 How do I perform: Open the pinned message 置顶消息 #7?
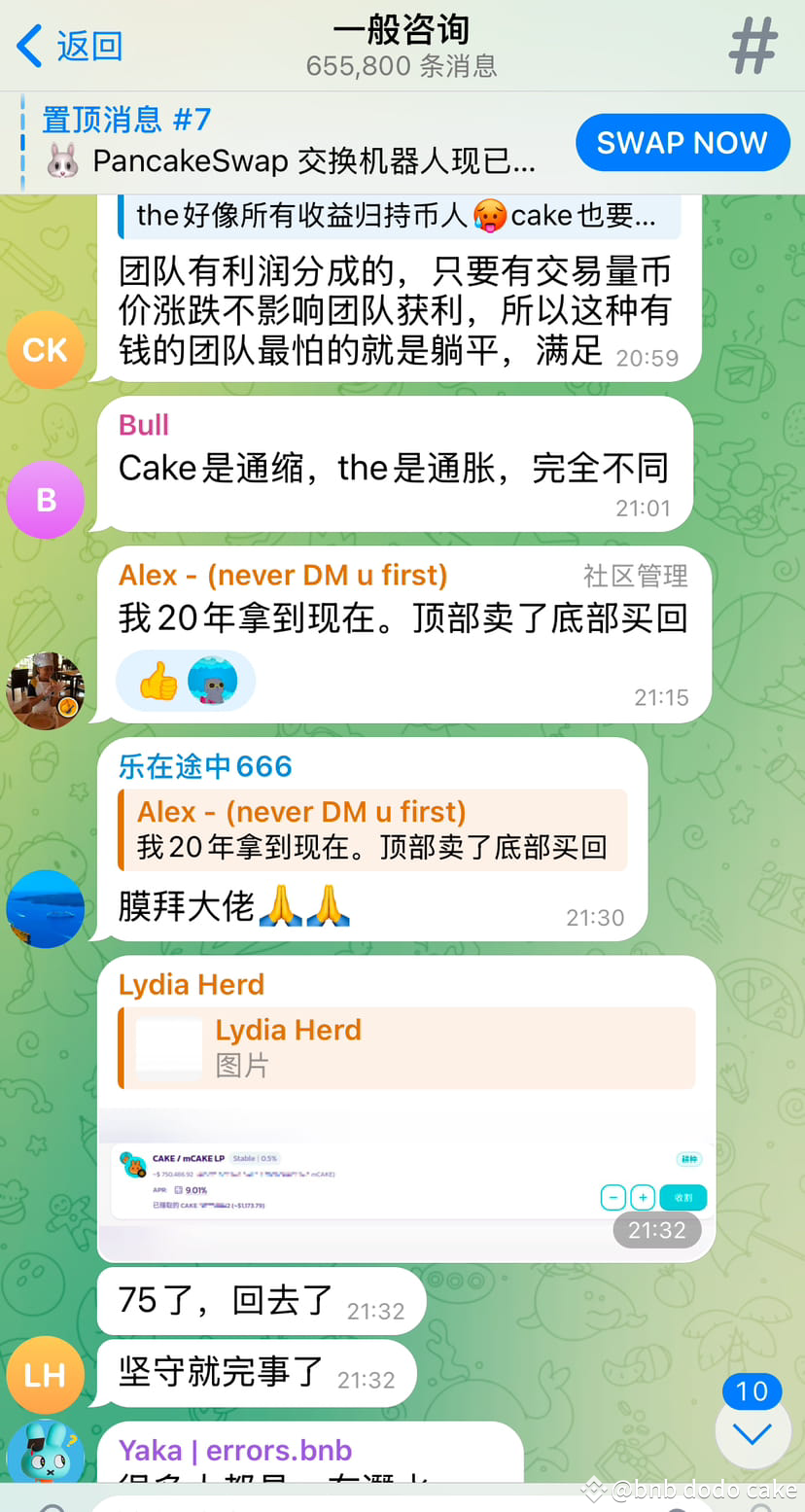click(292, 141)
